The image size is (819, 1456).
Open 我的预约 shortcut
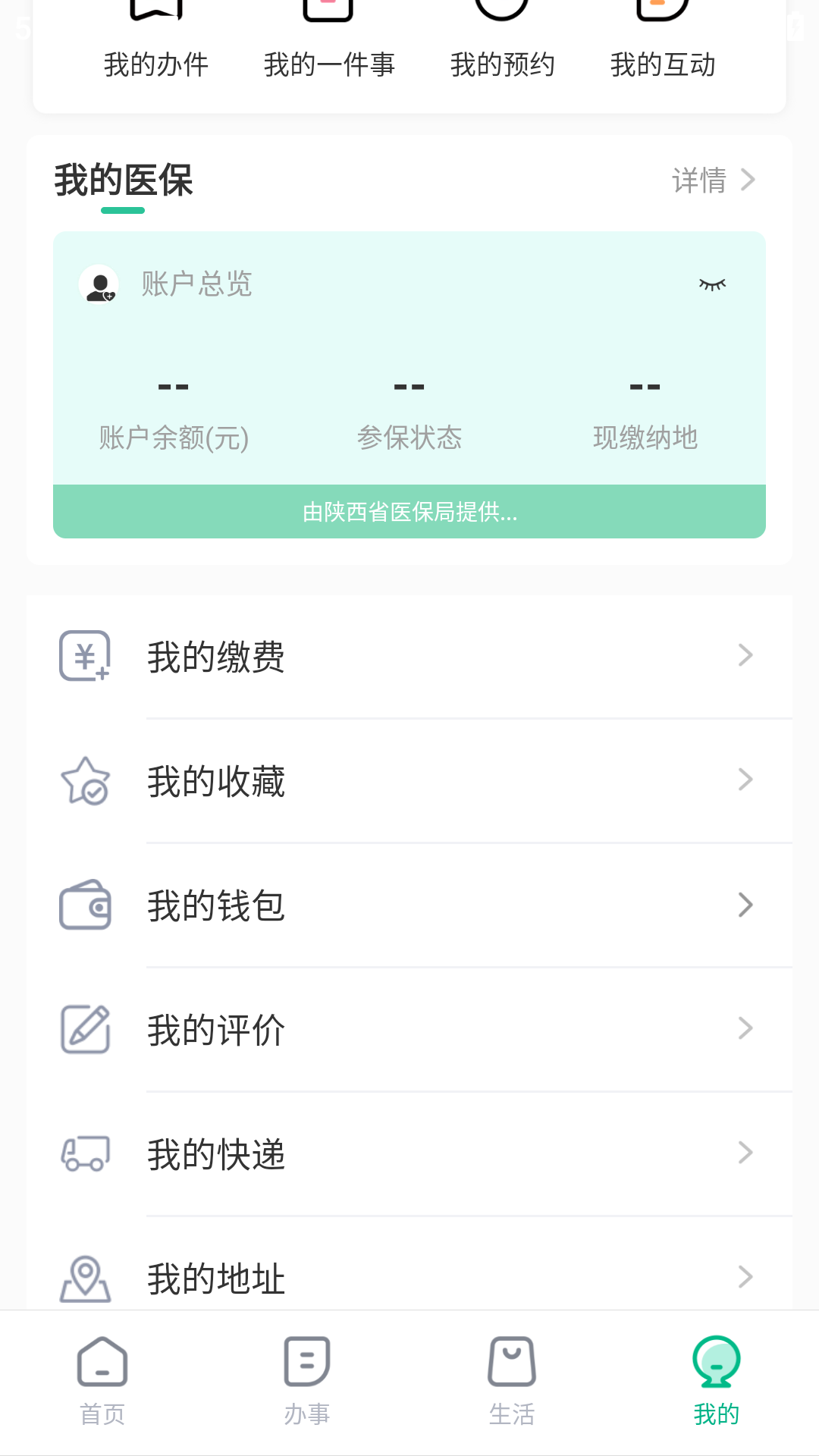[x=502, y=45]
